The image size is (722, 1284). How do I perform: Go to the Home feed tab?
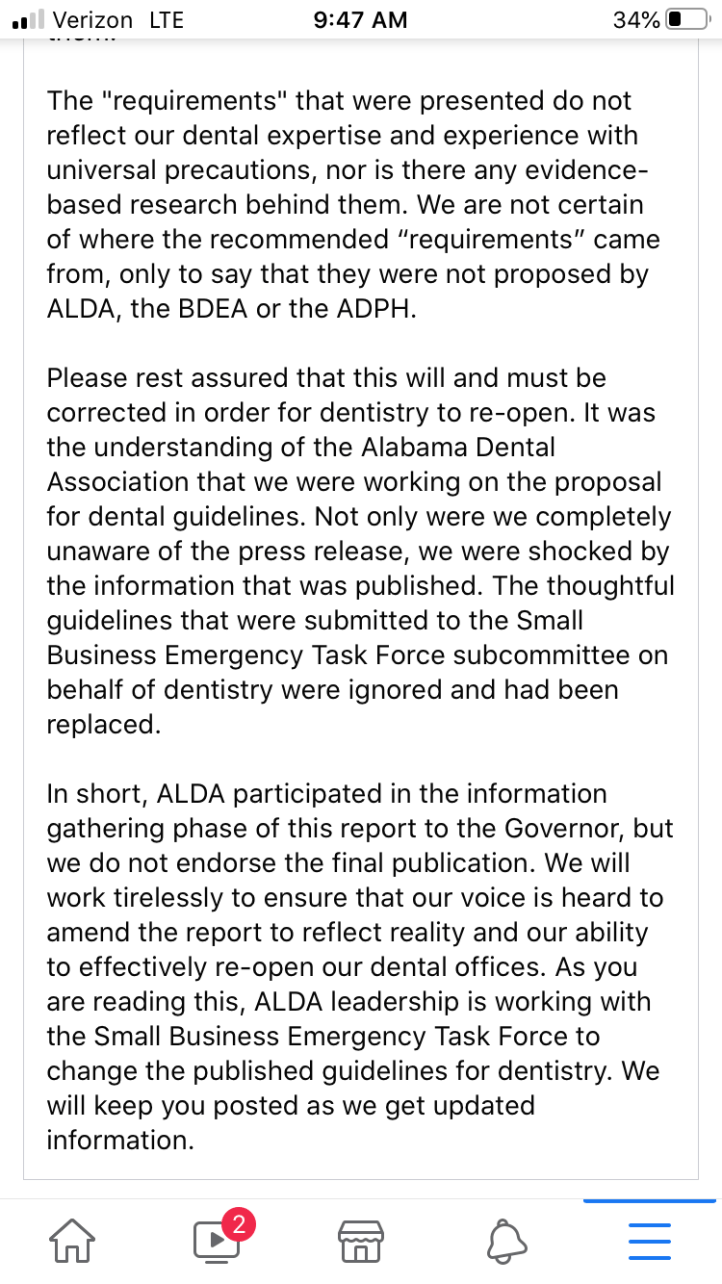[72, 1242]
